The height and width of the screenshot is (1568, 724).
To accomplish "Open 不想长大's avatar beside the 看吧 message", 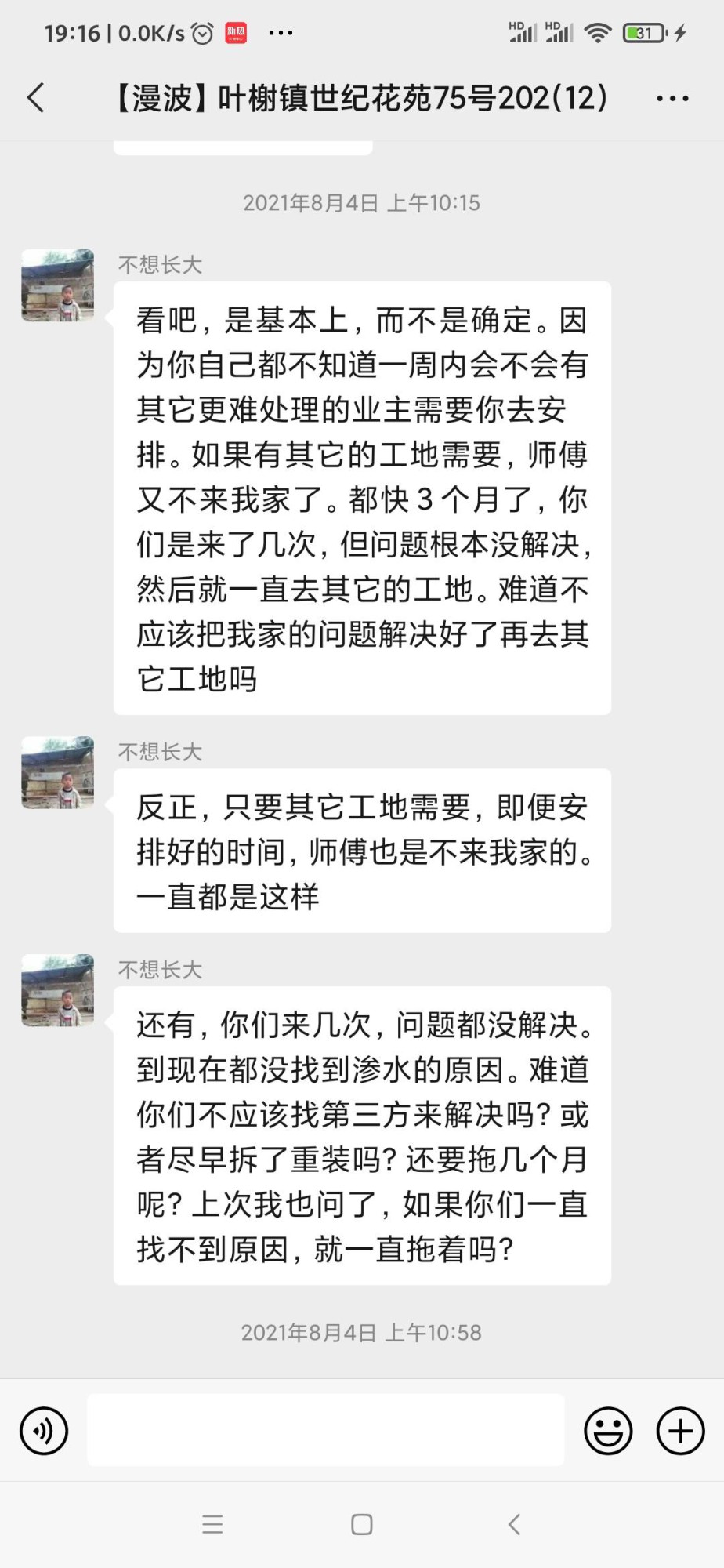I will tap(58, 285).
